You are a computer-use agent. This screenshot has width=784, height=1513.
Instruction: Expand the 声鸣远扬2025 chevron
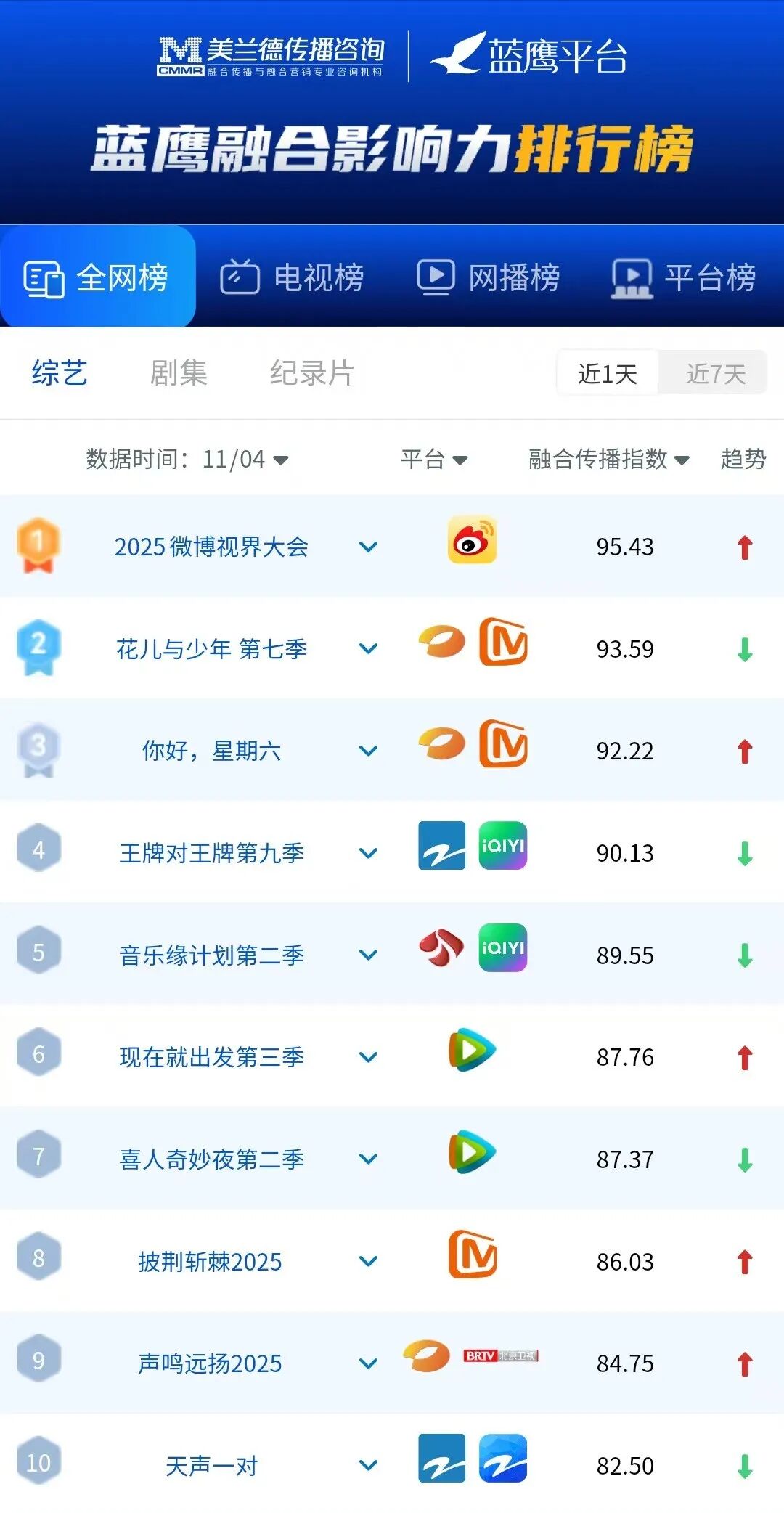pyautogui.click(x=369, y=1363)
